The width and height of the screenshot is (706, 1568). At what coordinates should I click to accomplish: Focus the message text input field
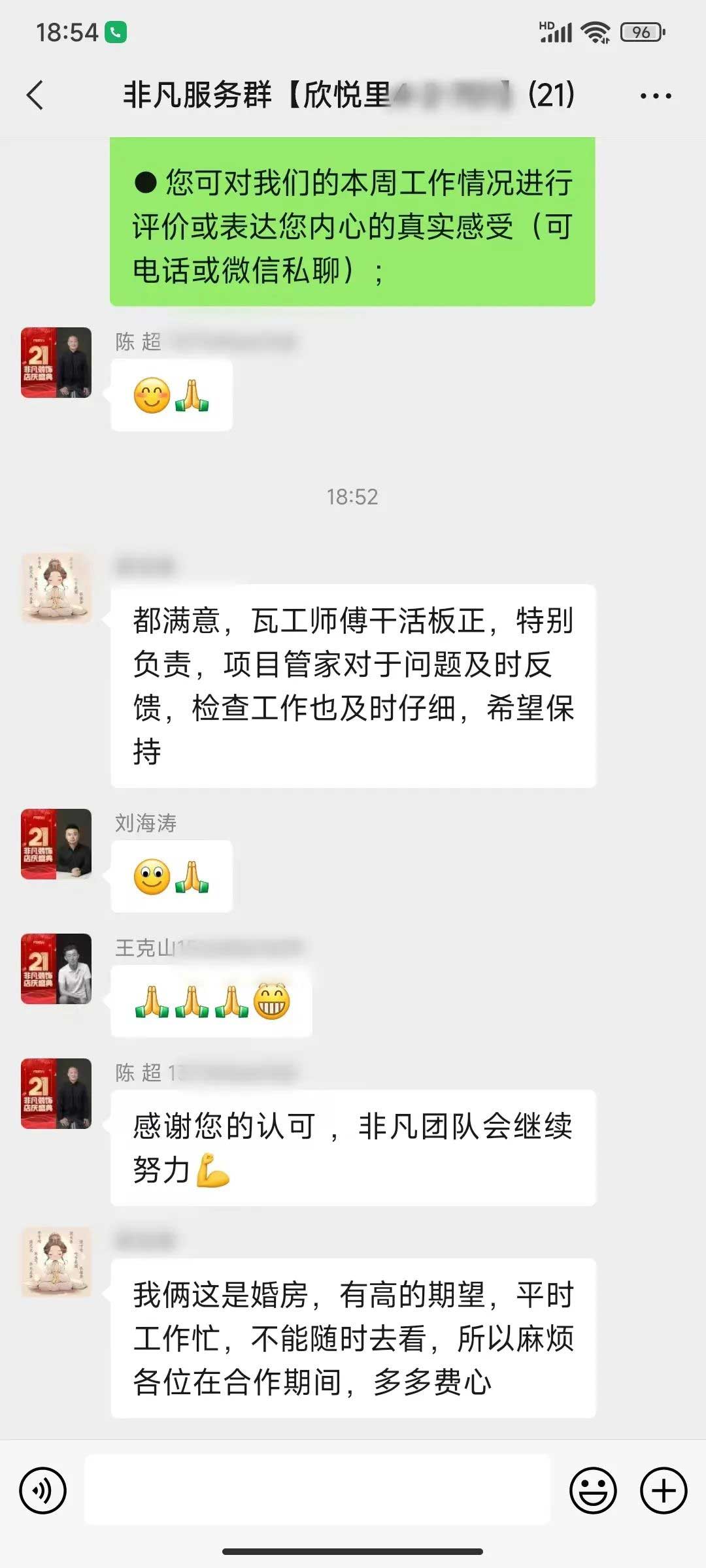pyautogui.click(x=318, y=1491)
